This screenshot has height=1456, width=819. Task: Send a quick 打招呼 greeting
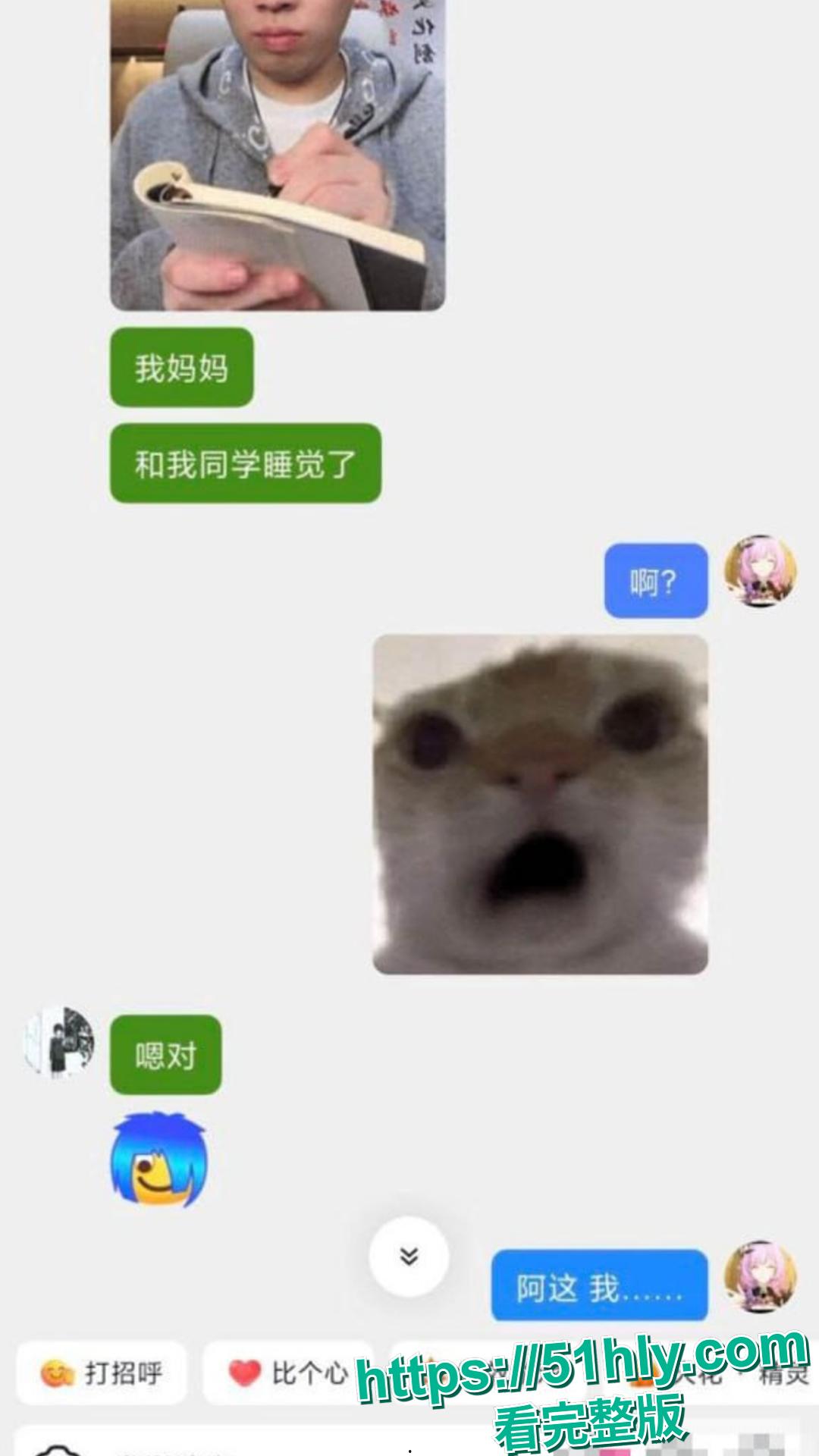[x=102, y=1373]
